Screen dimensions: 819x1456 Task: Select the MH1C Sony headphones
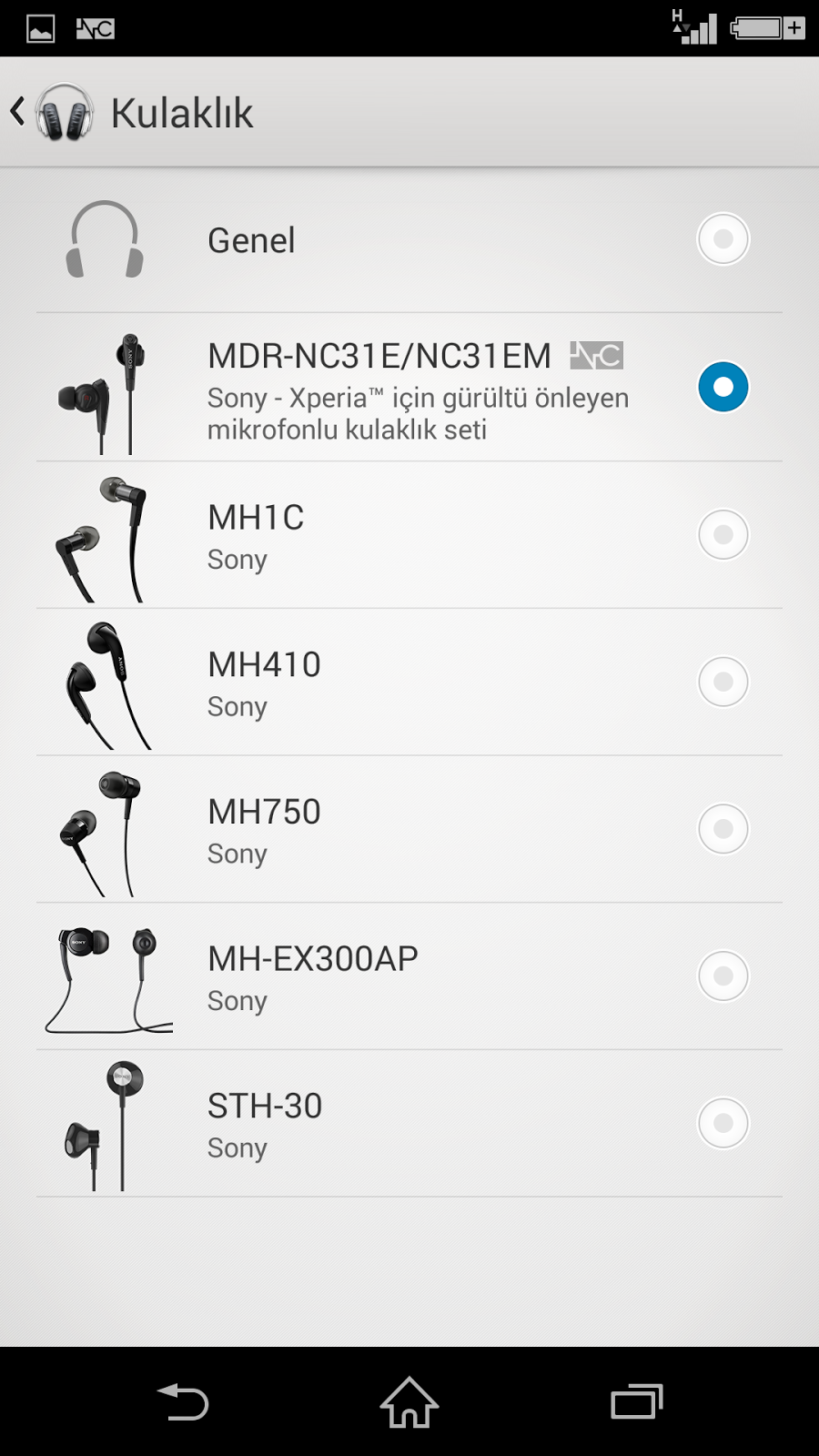[723, 534]
